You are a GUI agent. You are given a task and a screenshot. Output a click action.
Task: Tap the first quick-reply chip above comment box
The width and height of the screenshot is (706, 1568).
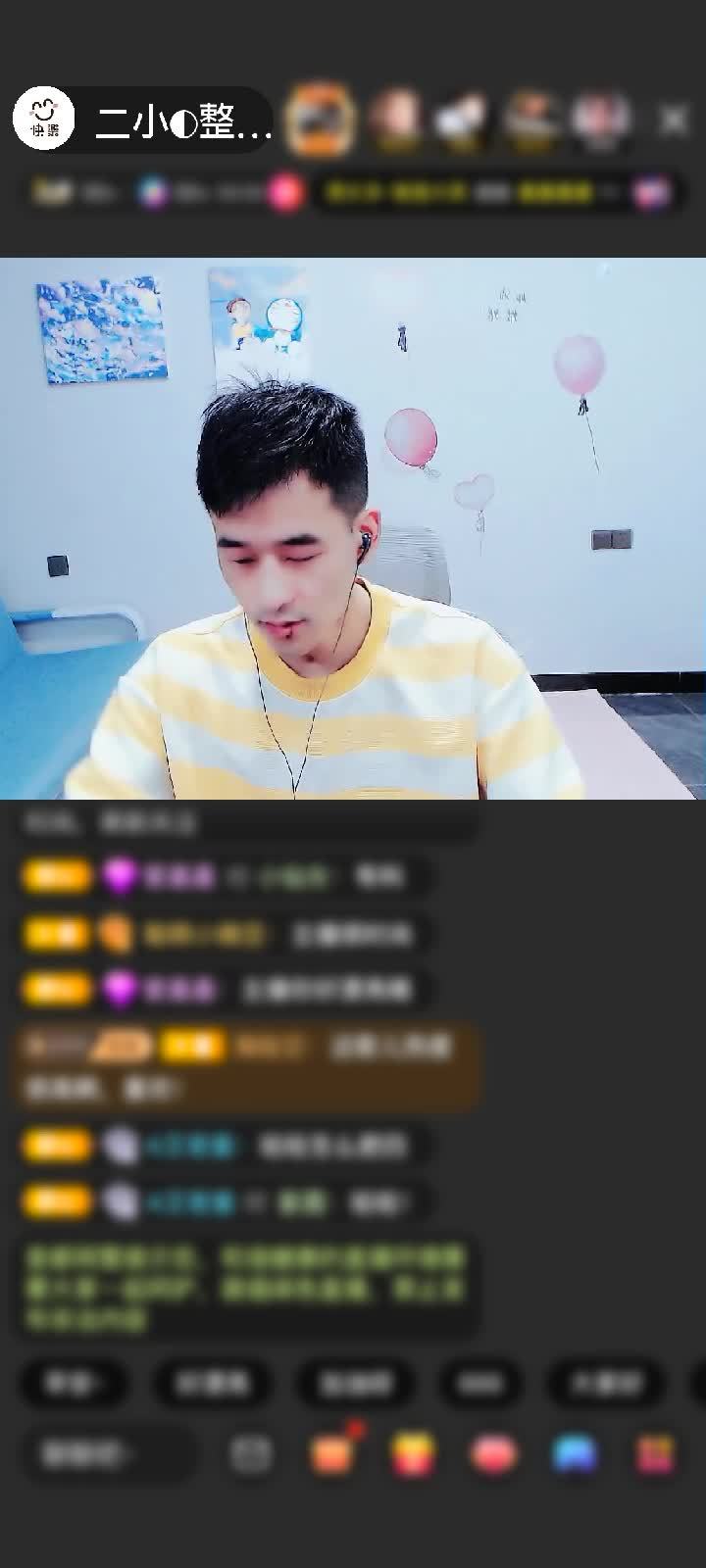[75, 1383]
